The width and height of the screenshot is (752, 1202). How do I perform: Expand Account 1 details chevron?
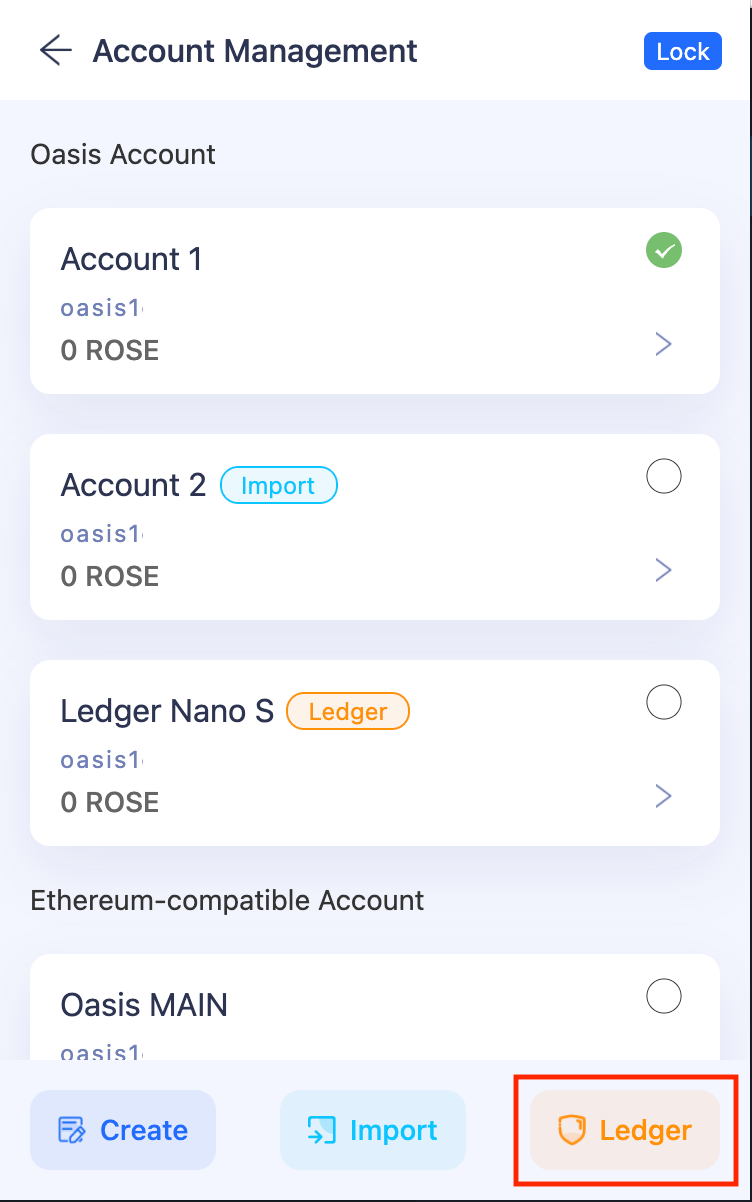point(663,344)
